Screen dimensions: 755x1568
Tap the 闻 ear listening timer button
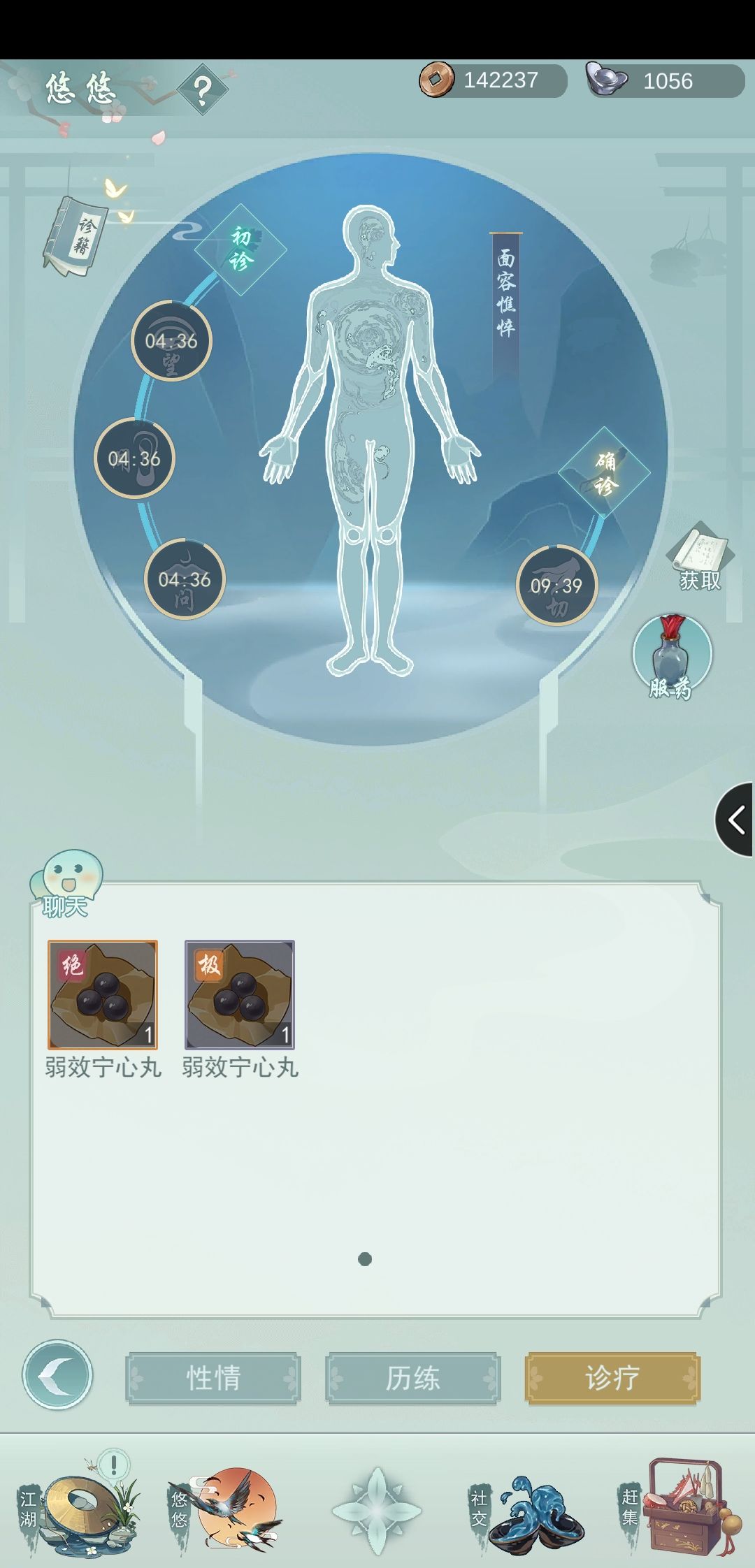click(134, 458)
